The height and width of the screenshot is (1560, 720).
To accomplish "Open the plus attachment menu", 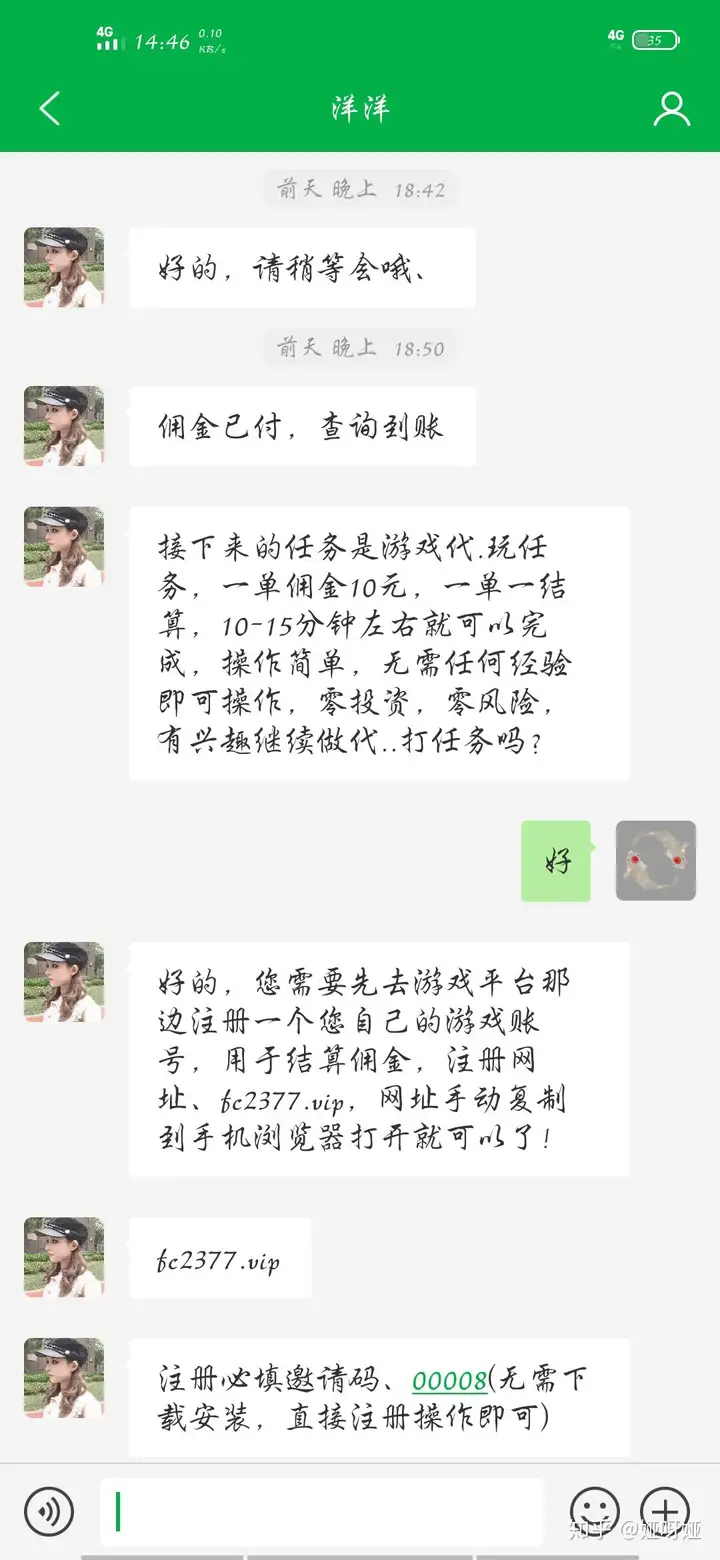I will click(x=665, y=1511).
